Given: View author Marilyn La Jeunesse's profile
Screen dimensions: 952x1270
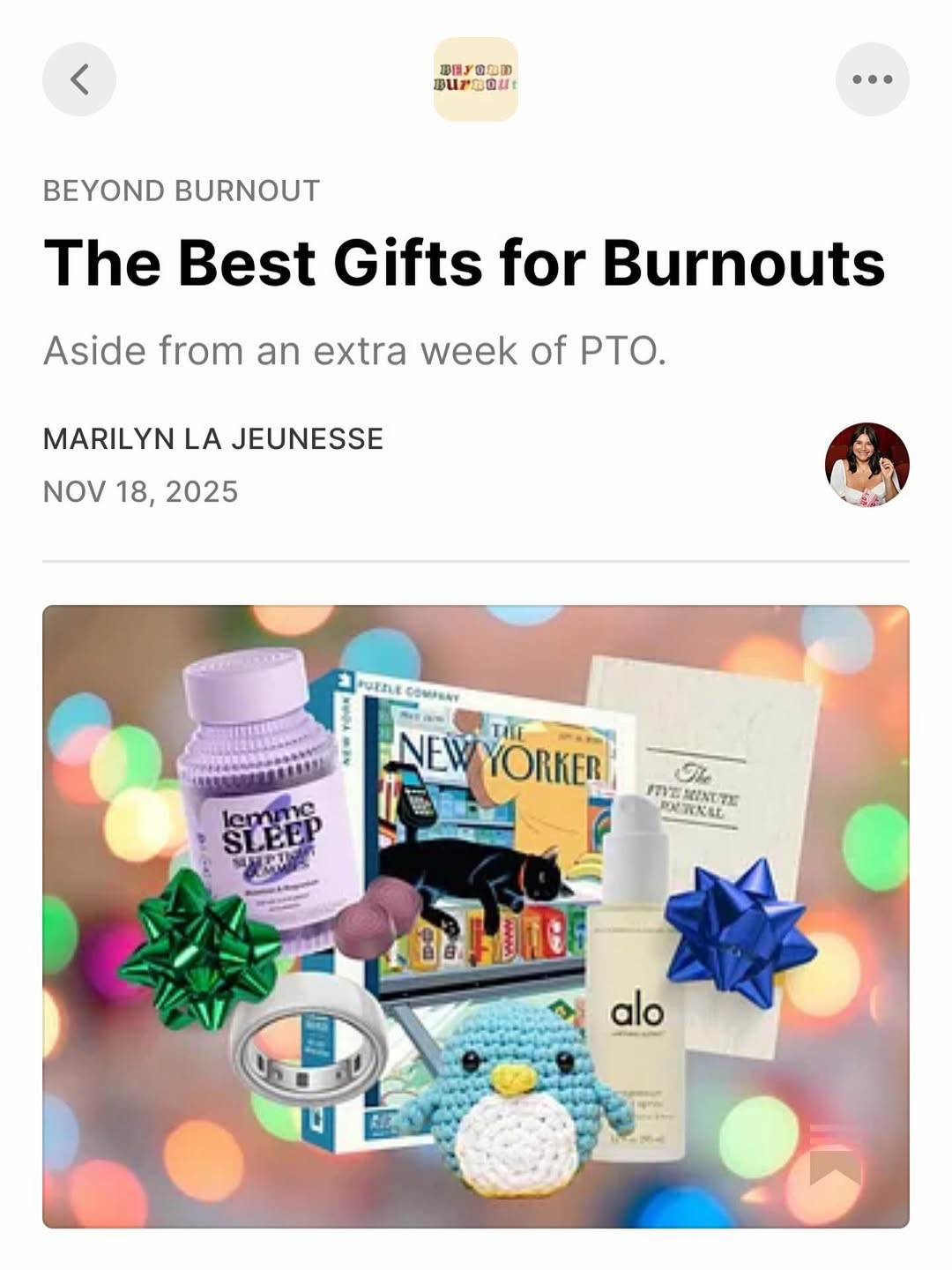Looking at the screenshot, I should (x=213, y=438).
